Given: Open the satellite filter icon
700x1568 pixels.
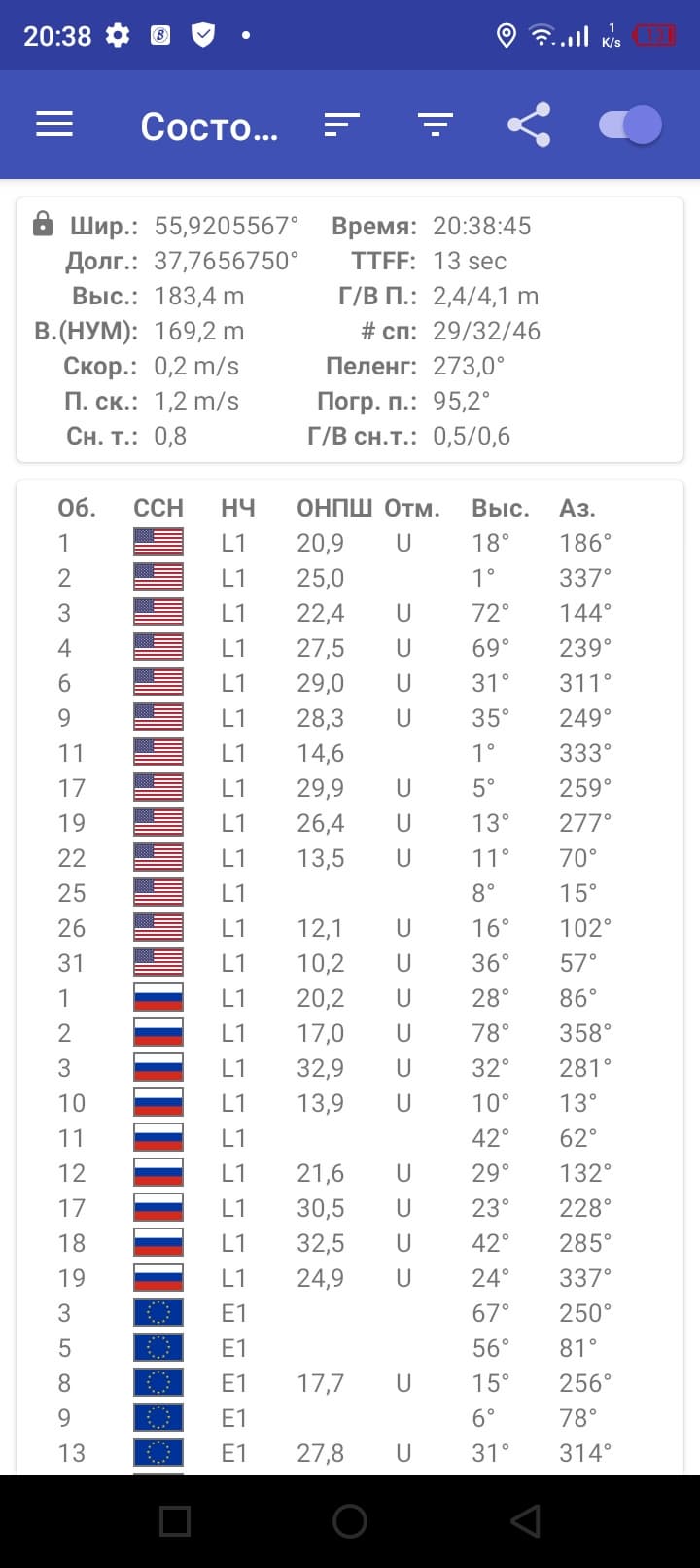Looking at the screenshot, I should (435, 125).
